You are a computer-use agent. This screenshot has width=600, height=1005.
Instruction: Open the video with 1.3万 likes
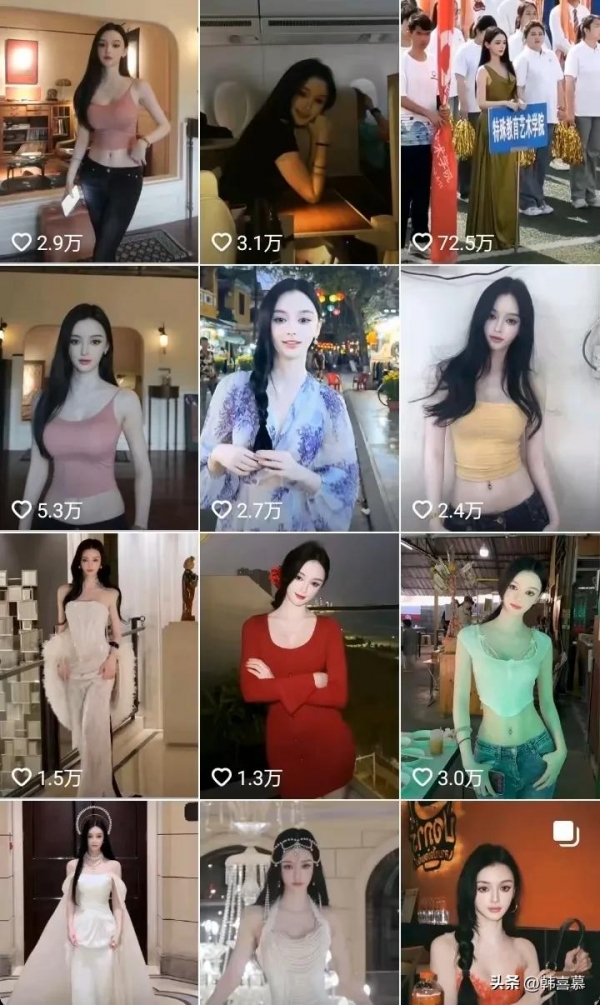[299, 664]
